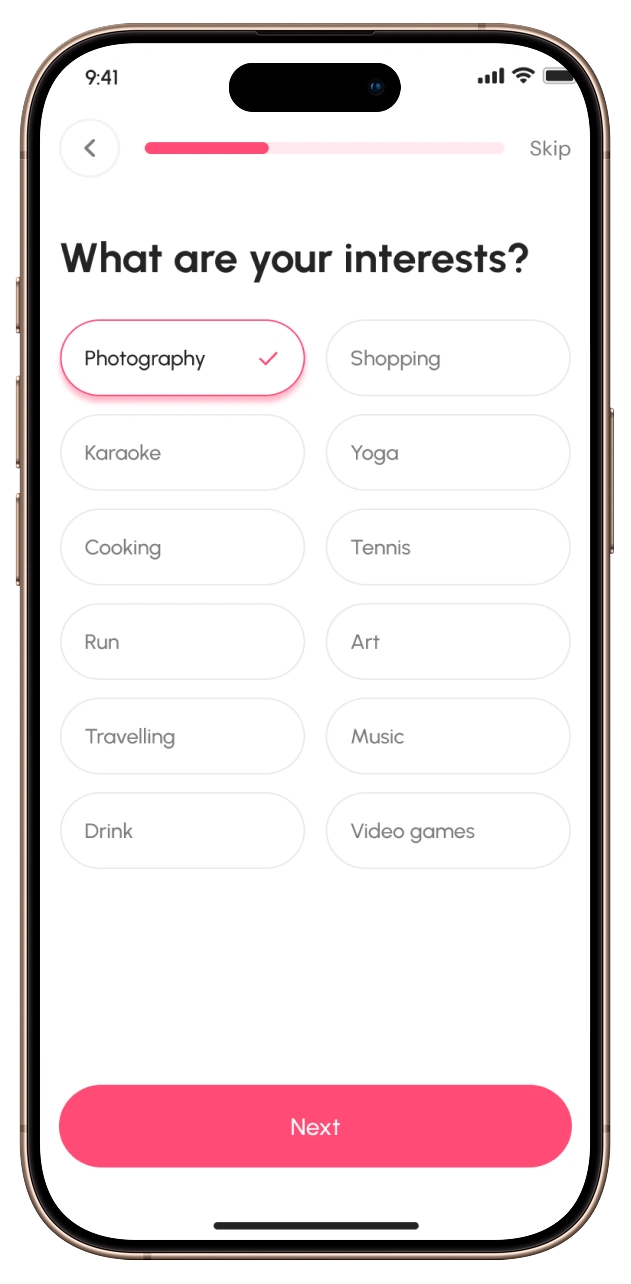Image resolution: width=631 pixels, height=1284 pixels.
Task: Select Shopping as an interest
Action: click(x=448, y=358)
